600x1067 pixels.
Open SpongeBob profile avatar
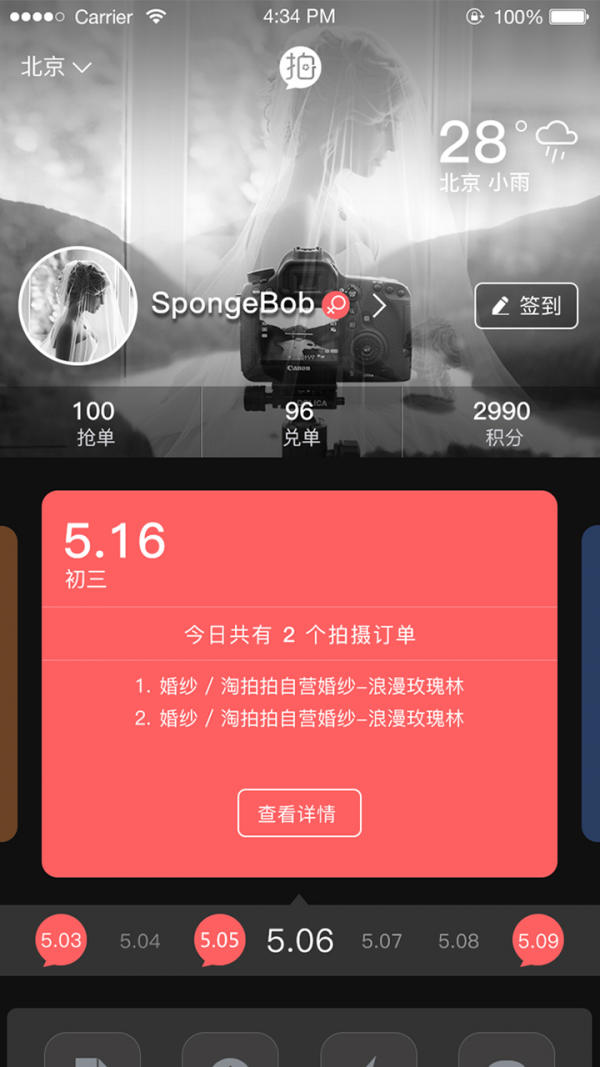(x=78, y=304)
